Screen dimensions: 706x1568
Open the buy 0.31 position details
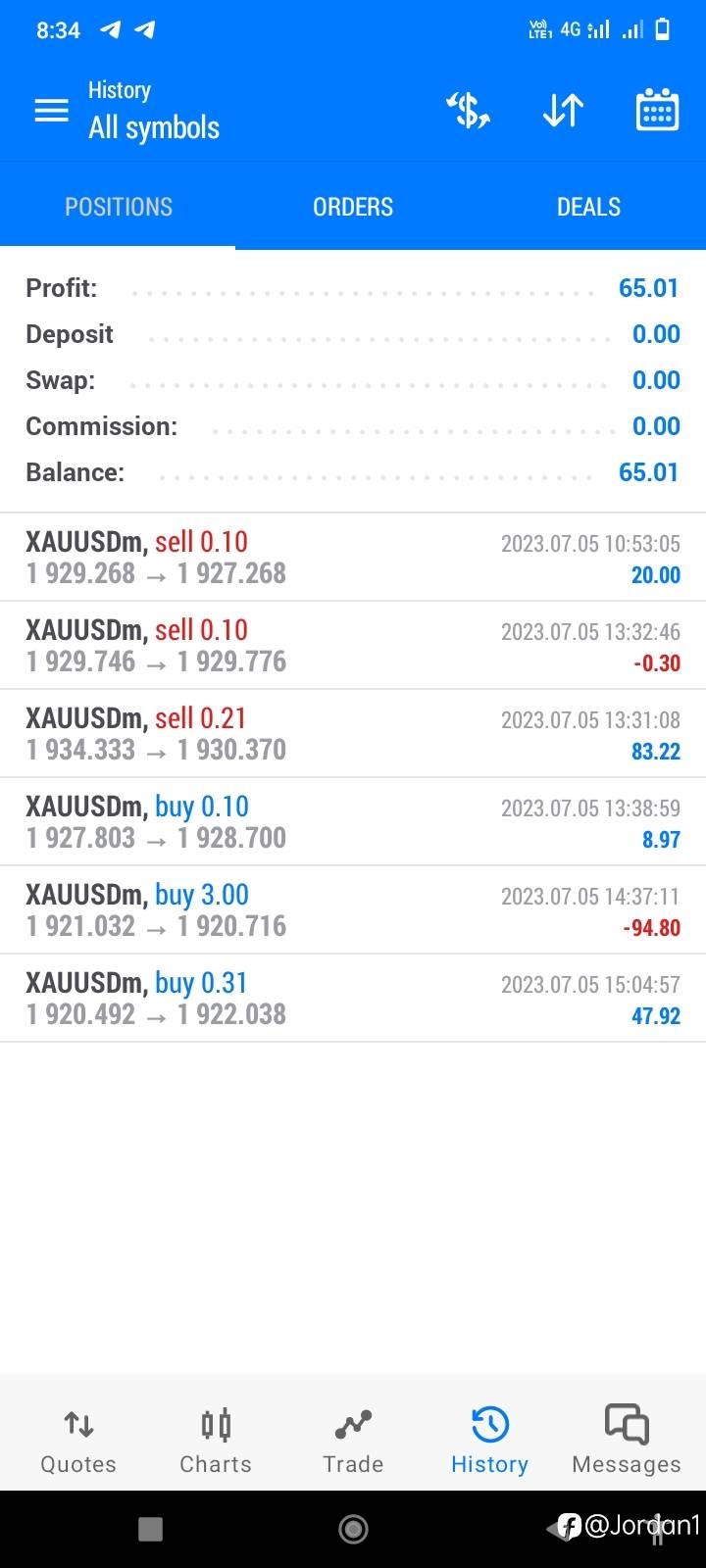tap(353, 999)
